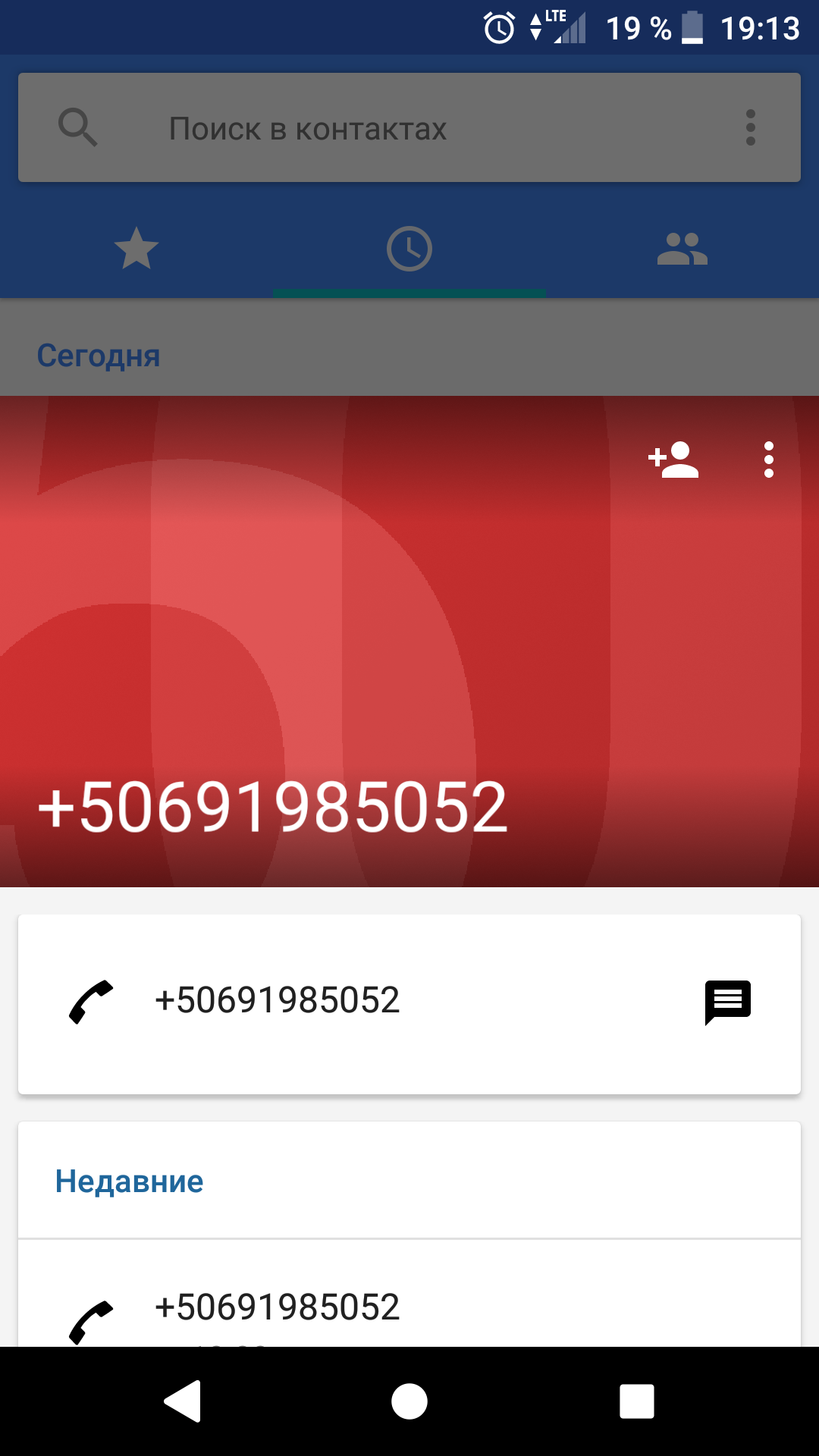The height and width of the screenshot is (1456, 819).
Task: Open the search bar's three-dot menu
Action: (x=750, y=128)
